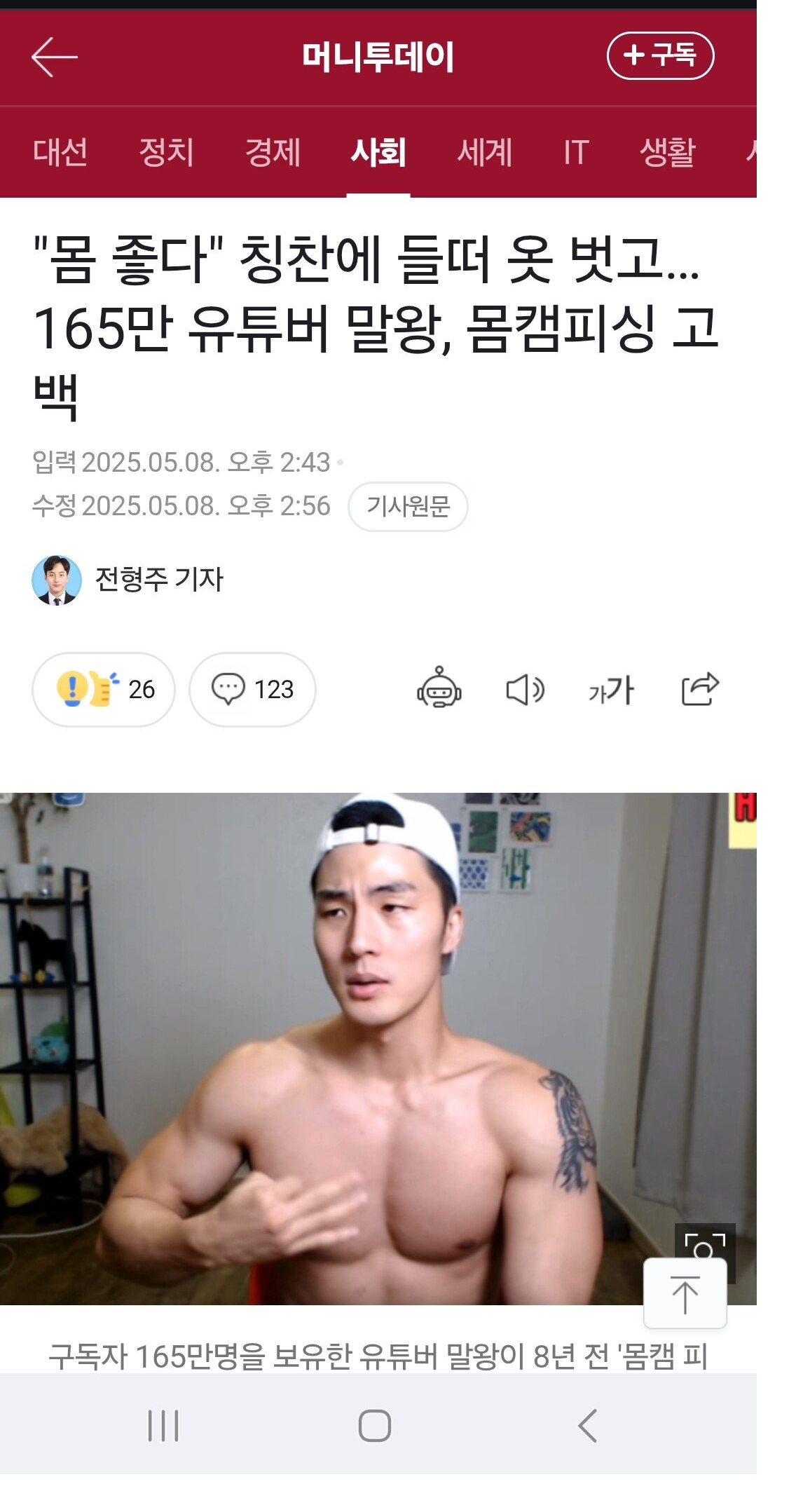Open the 123 comments
The height and width of the screenshot is (1512, 803).
point(252,689)
